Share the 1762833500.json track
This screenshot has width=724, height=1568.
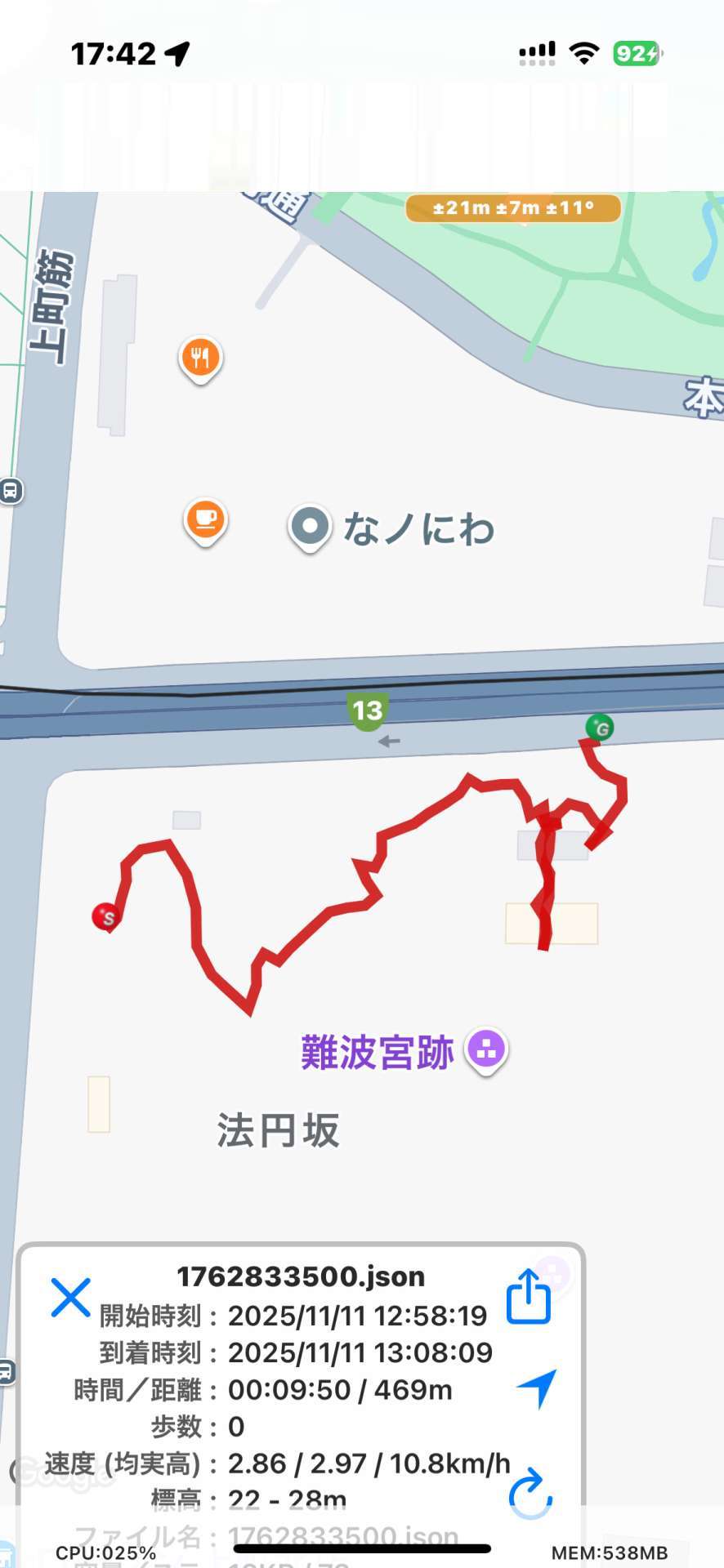pos(529,1296)
